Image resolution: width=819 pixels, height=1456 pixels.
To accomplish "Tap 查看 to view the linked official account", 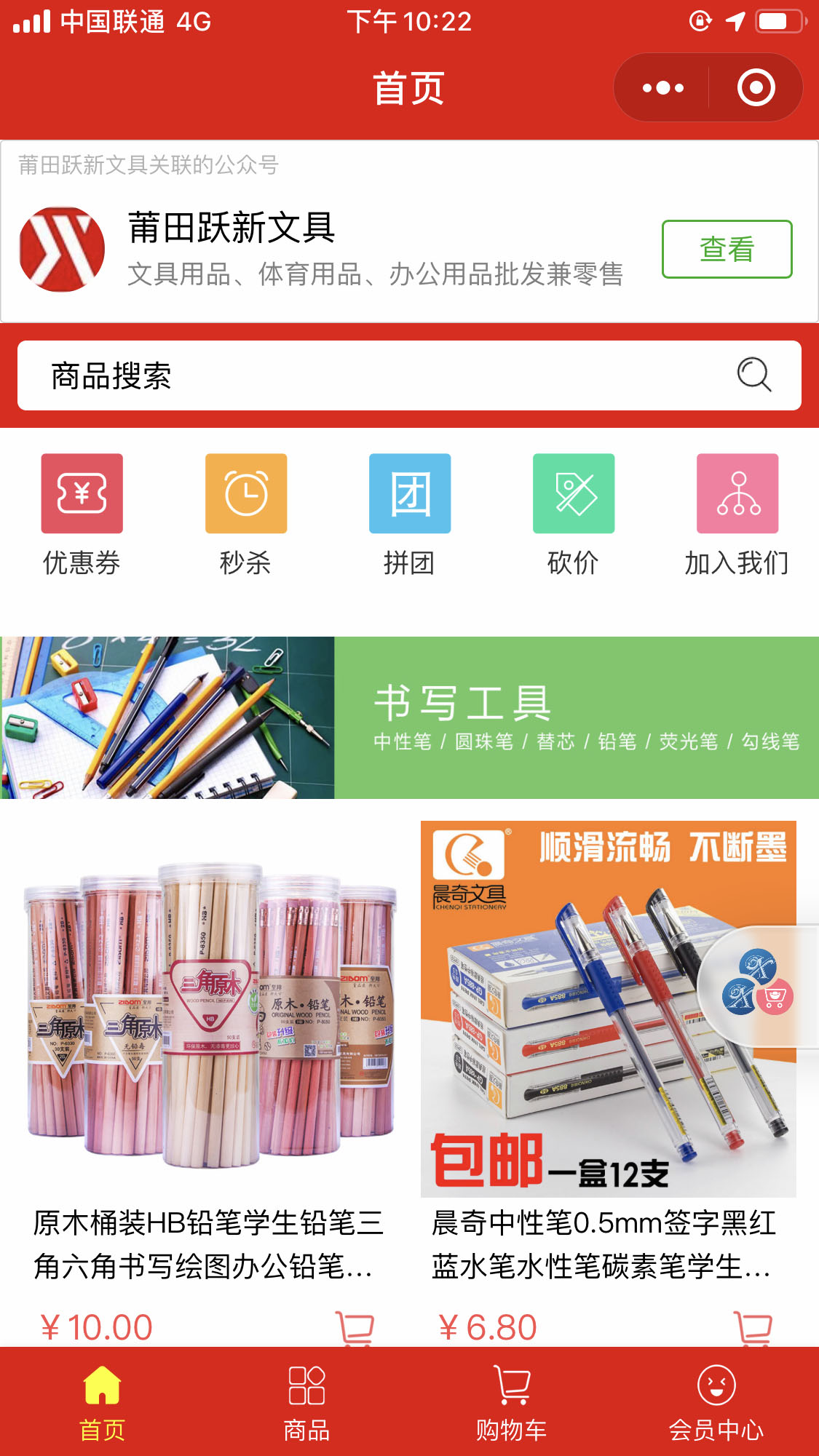I will [x=727, y=249].
